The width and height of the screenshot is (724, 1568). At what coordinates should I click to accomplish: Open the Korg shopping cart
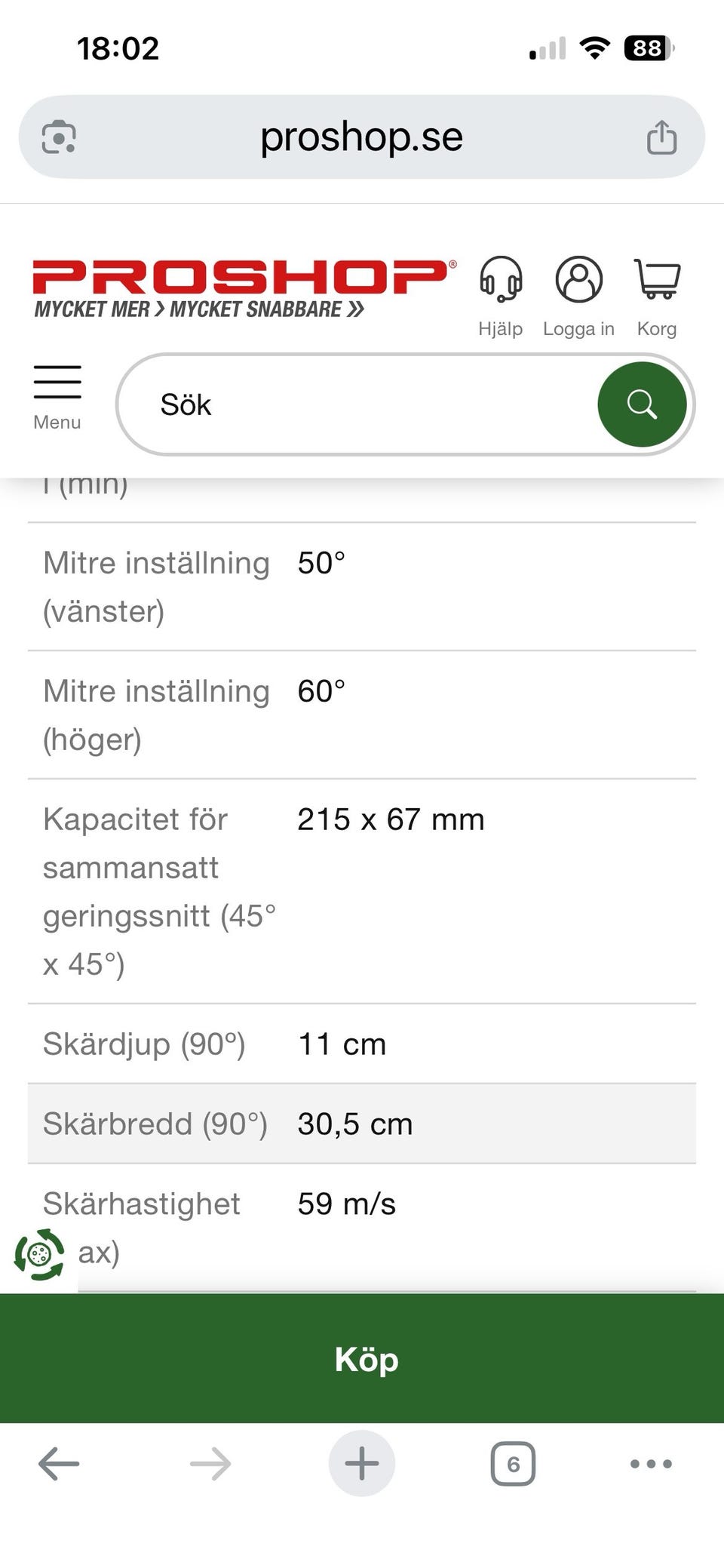coord(657,296)
